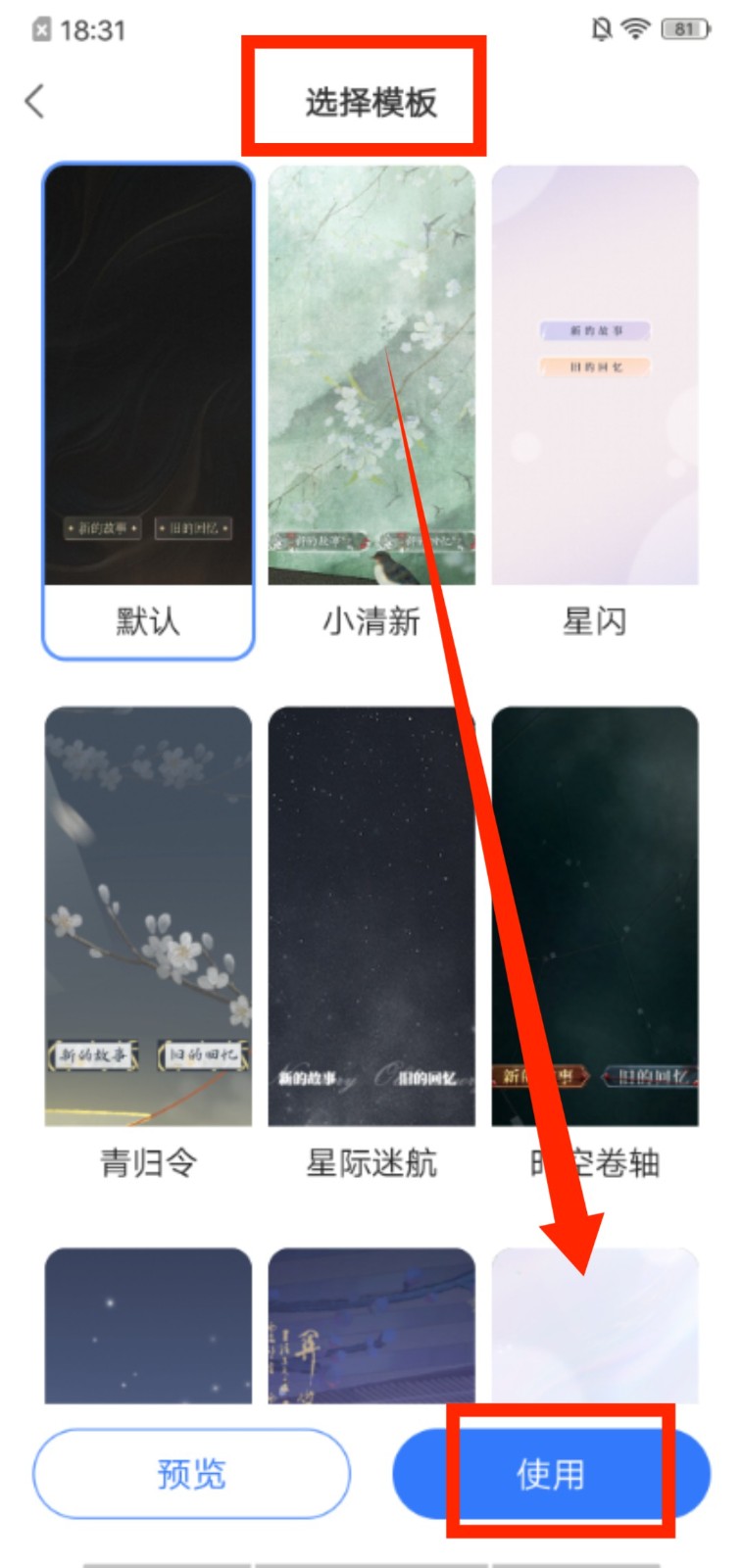Apply template with 使用 button

point(551,1473)
